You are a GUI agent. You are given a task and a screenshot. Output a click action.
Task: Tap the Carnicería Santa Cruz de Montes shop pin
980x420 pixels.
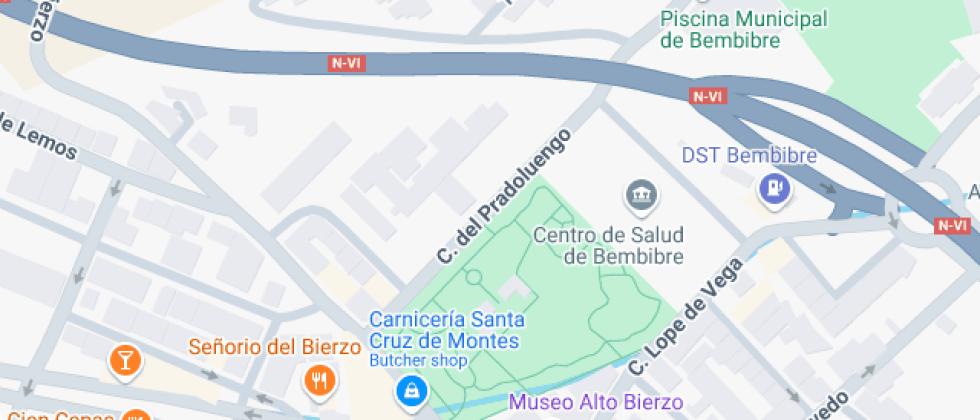click(x=412, y=392)
